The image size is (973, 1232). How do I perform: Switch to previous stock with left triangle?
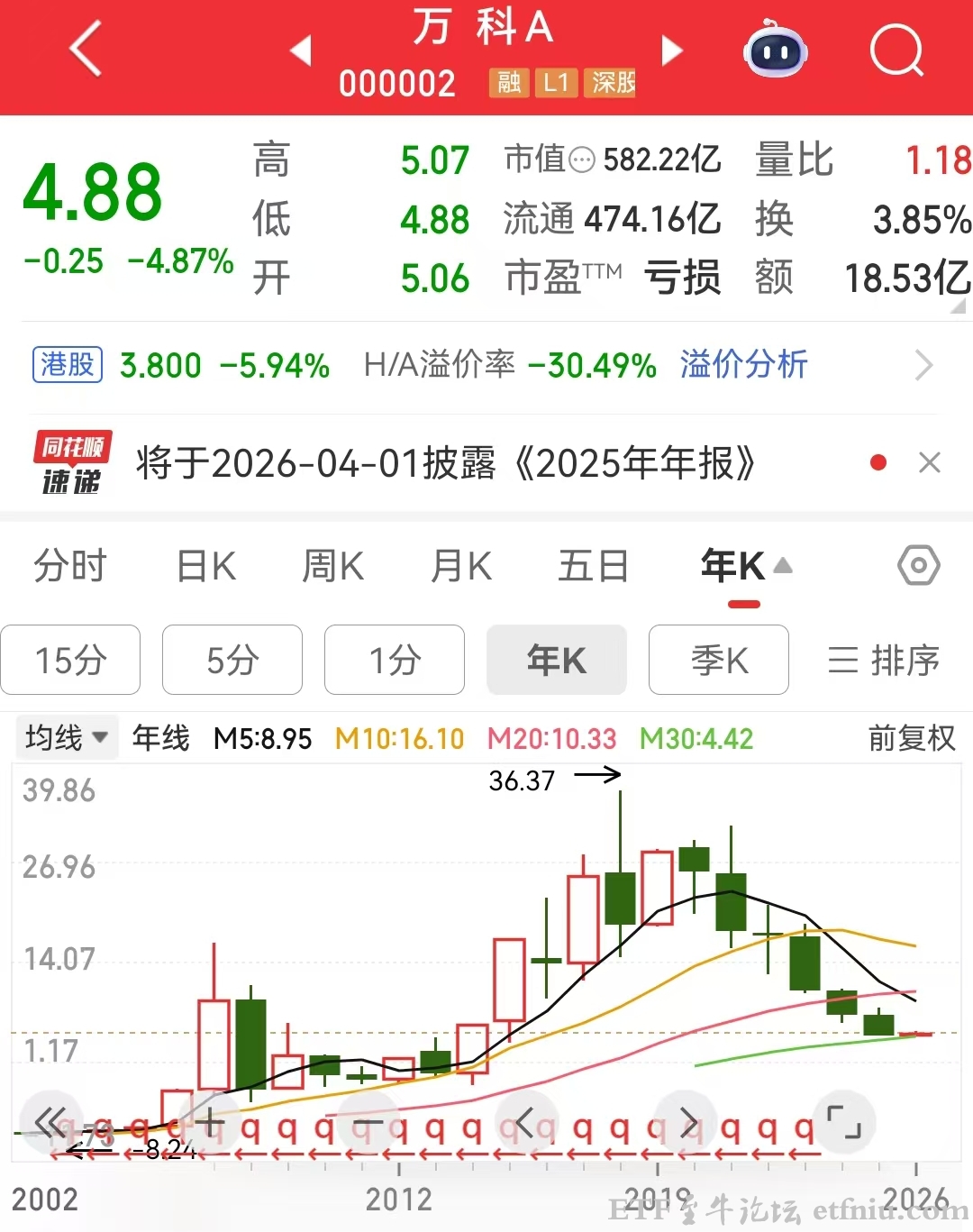click(x=301, y=51)
